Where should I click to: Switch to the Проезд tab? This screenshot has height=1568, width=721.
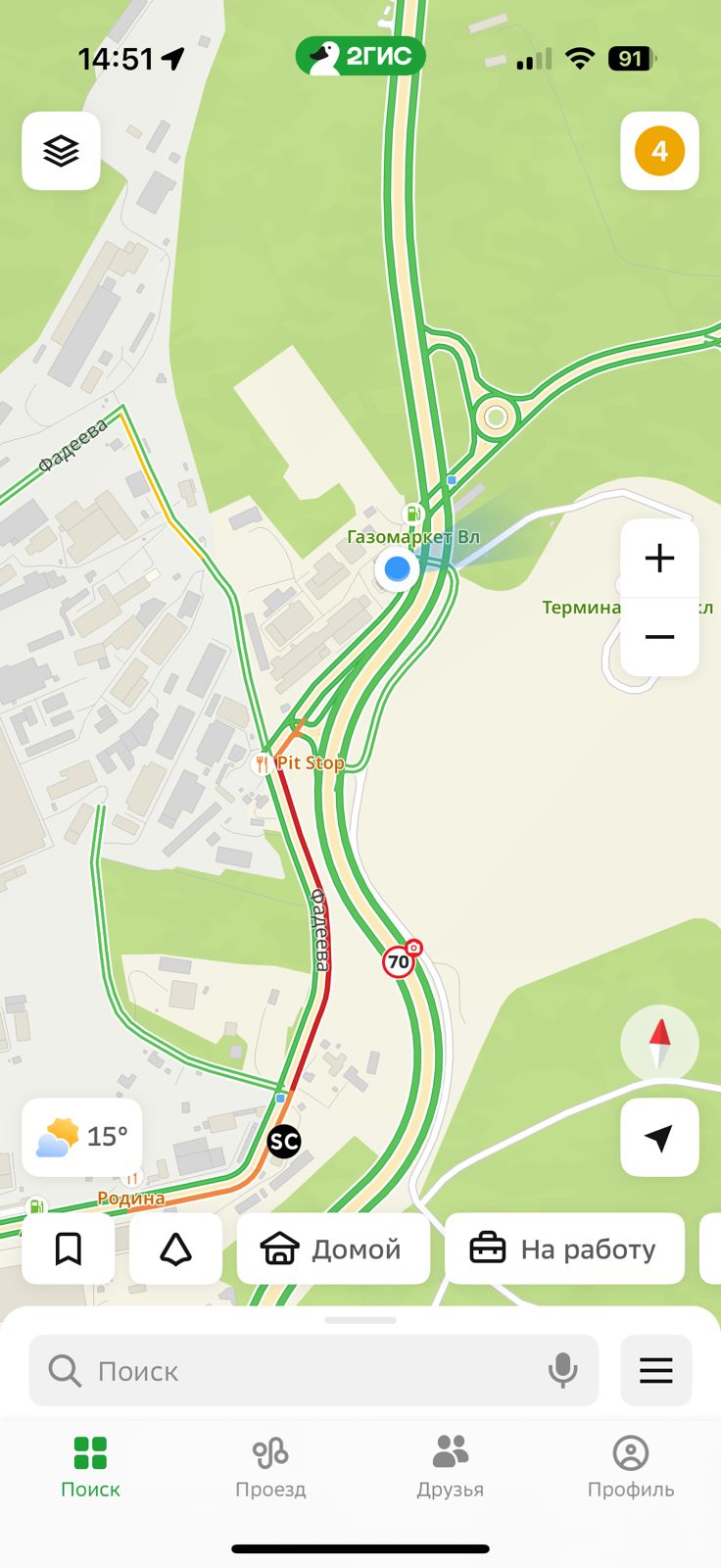(x=270, y=1467)
